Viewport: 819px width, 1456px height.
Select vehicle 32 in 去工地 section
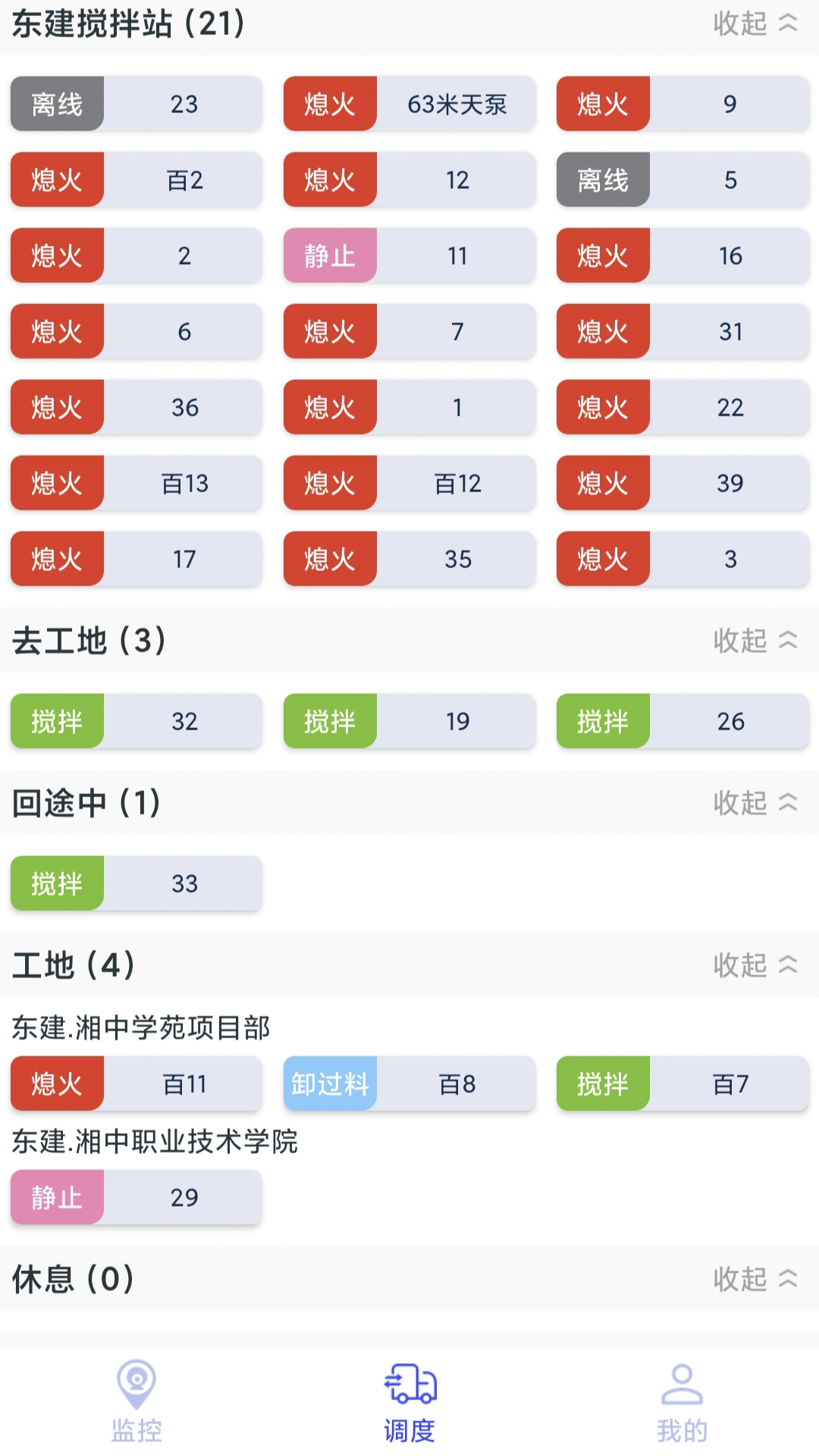click(x=136, y=721)
